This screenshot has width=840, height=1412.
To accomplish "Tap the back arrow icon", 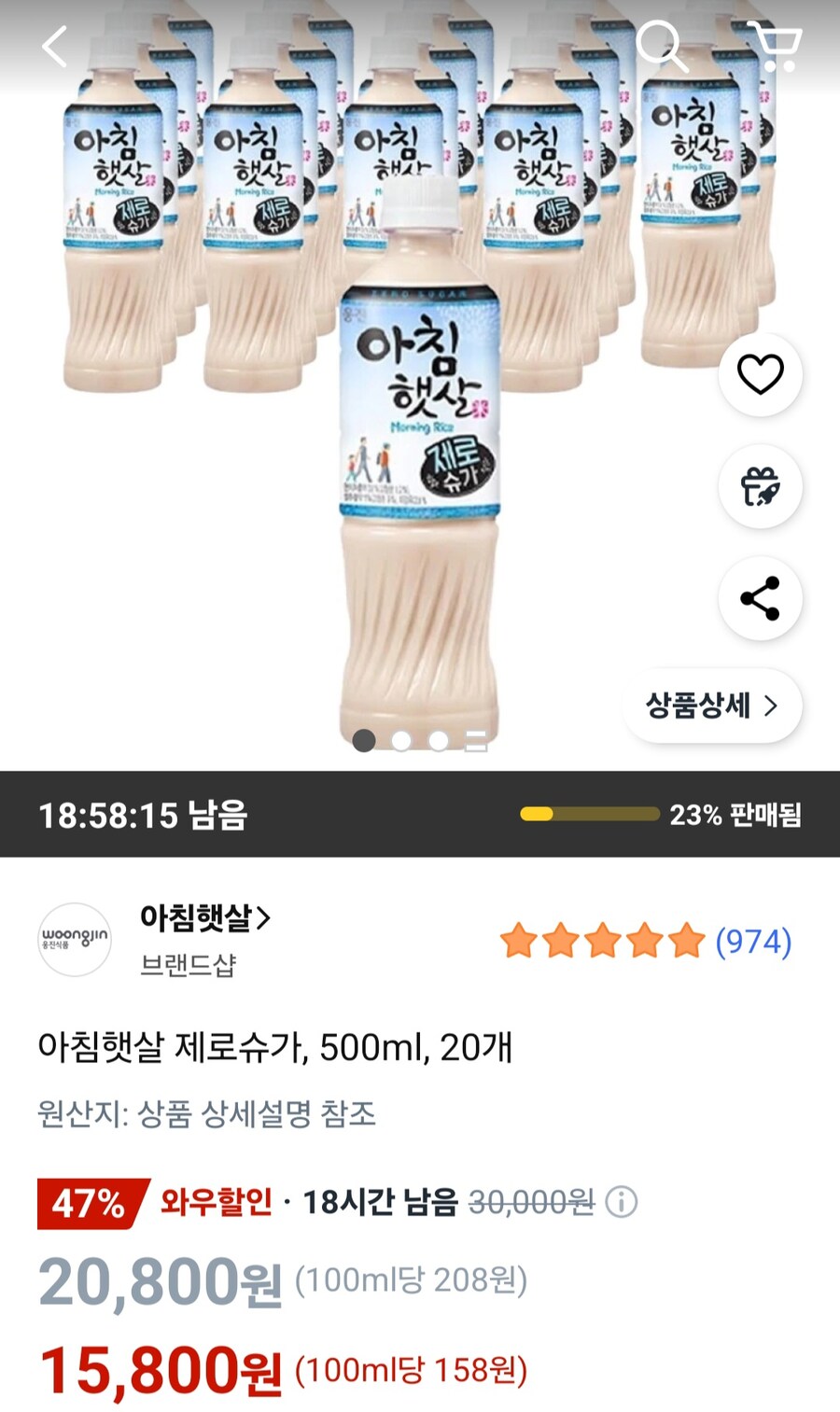I will pos(53,45).
